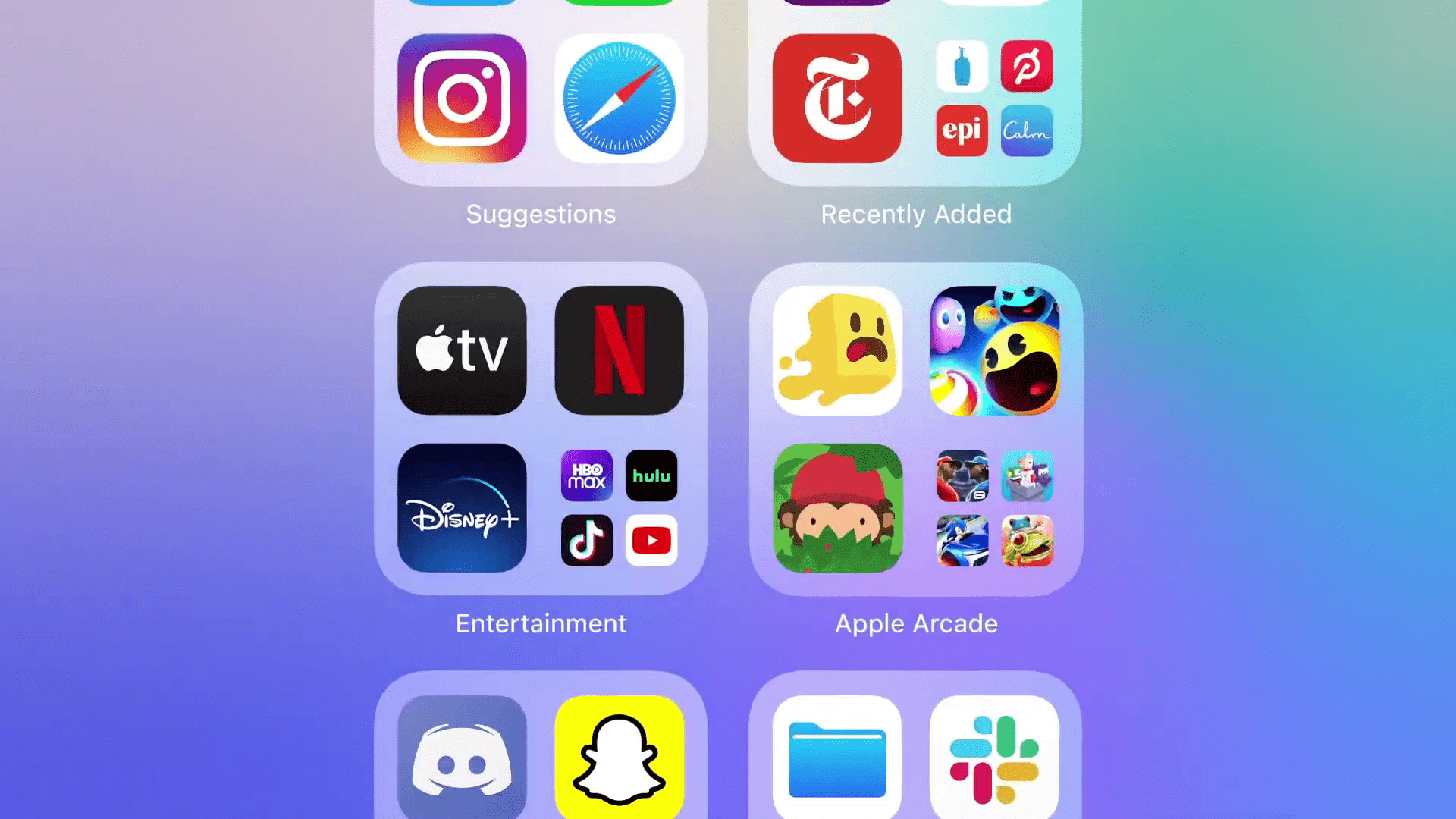Expand the Entertainment group with Hulu and YouTube
1456x819 pixels.
coord(619,508)
